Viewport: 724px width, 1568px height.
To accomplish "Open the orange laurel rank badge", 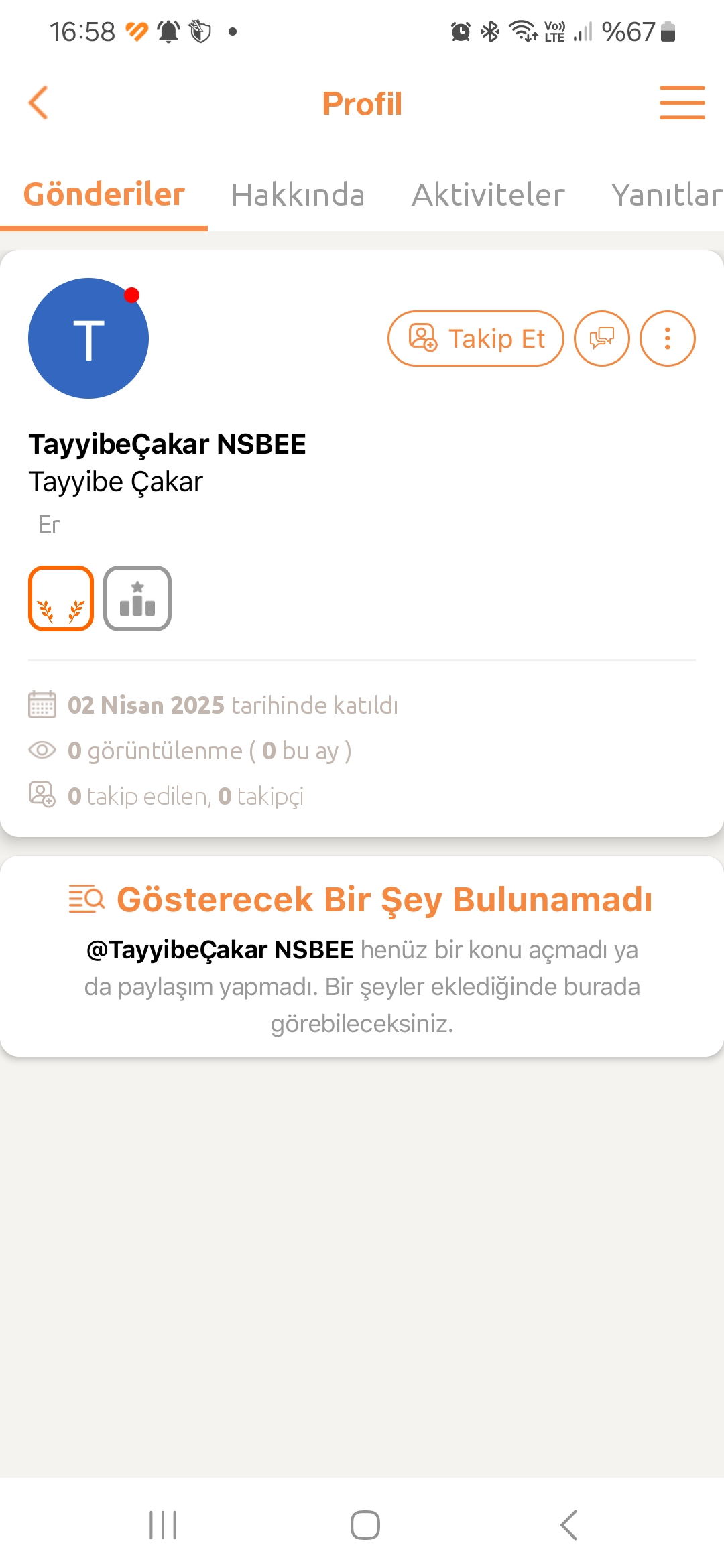I will (61, 598).
